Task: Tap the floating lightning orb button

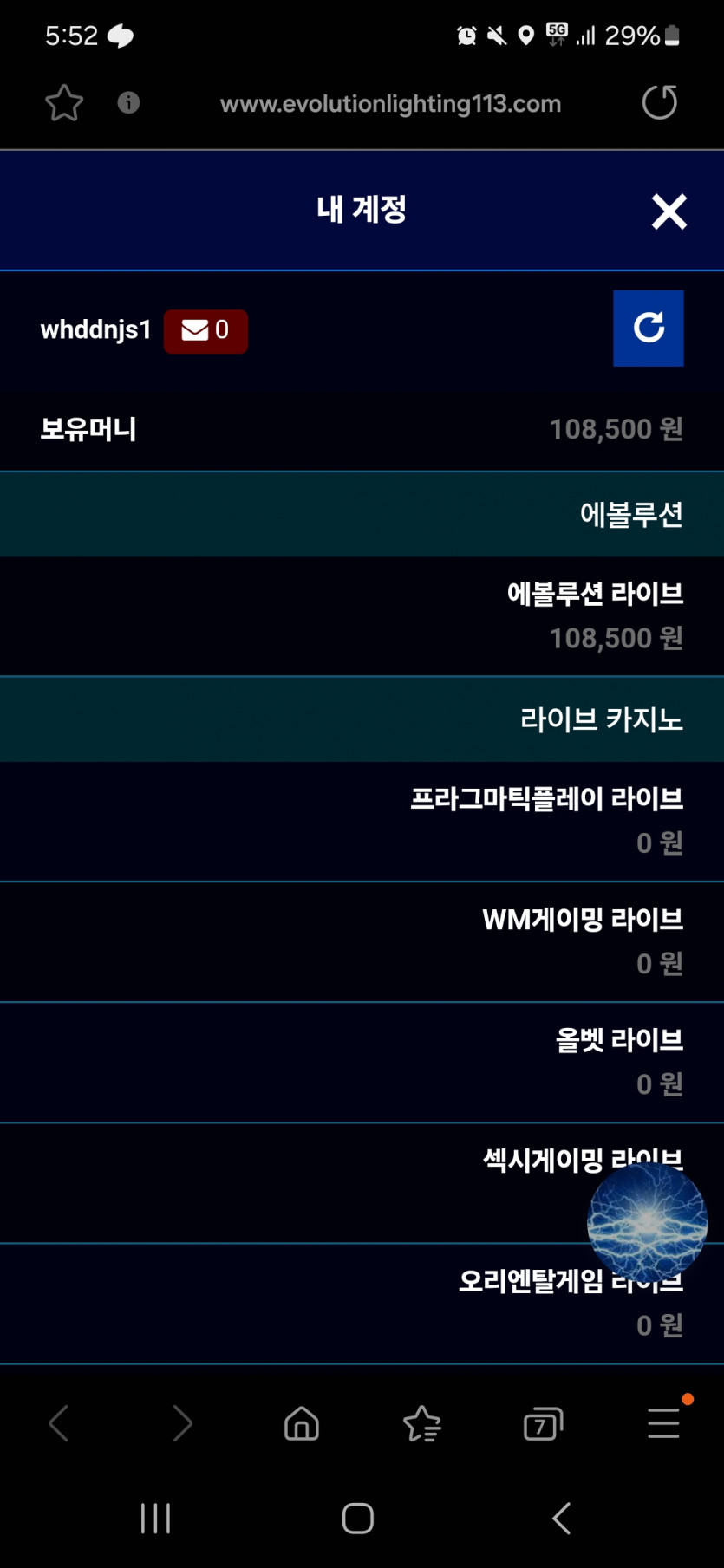Action: pyautogui.click(x=647, y=1222)
